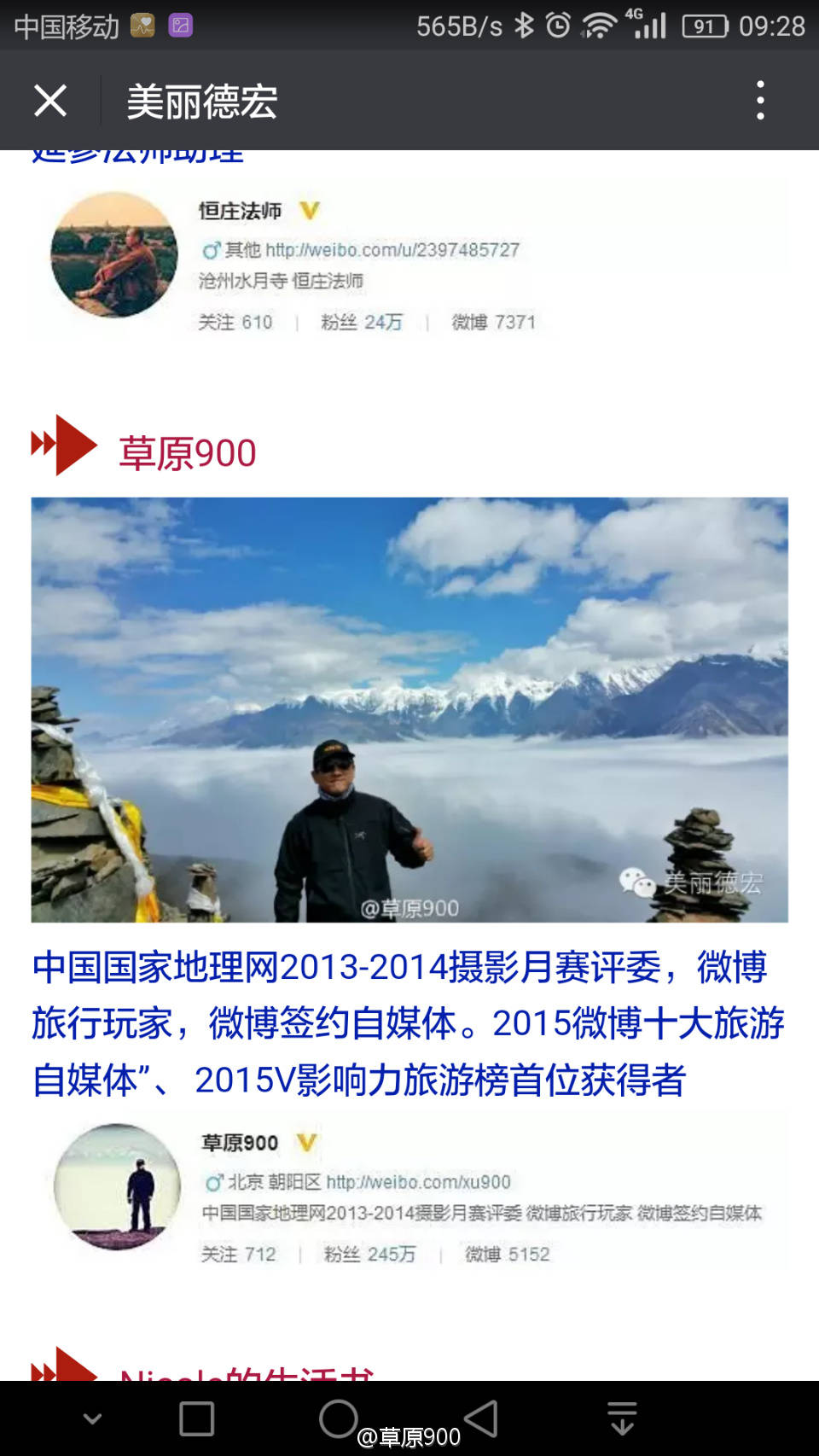This screenshot has width=819, height=1456.
Task: Tap the Wi-Fi icon in the status bar
Action: 600,26
